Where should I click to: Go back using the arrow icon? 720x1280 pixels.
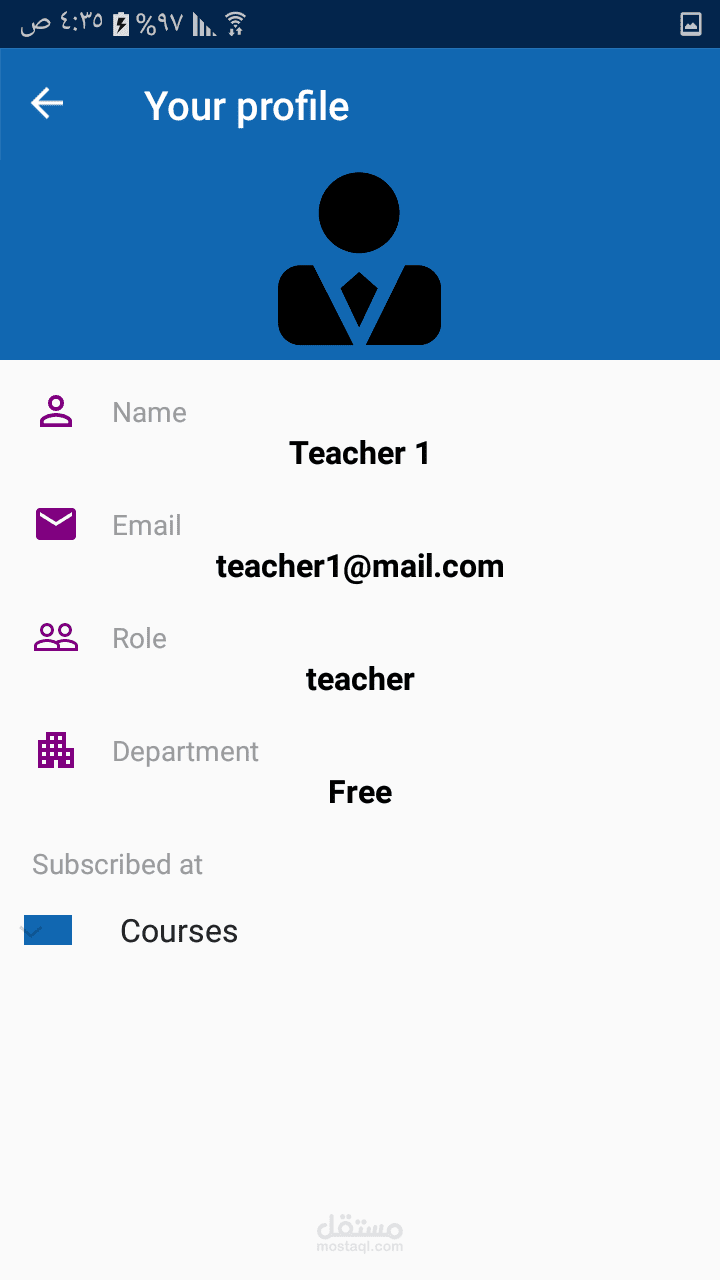tap(47, 103)
